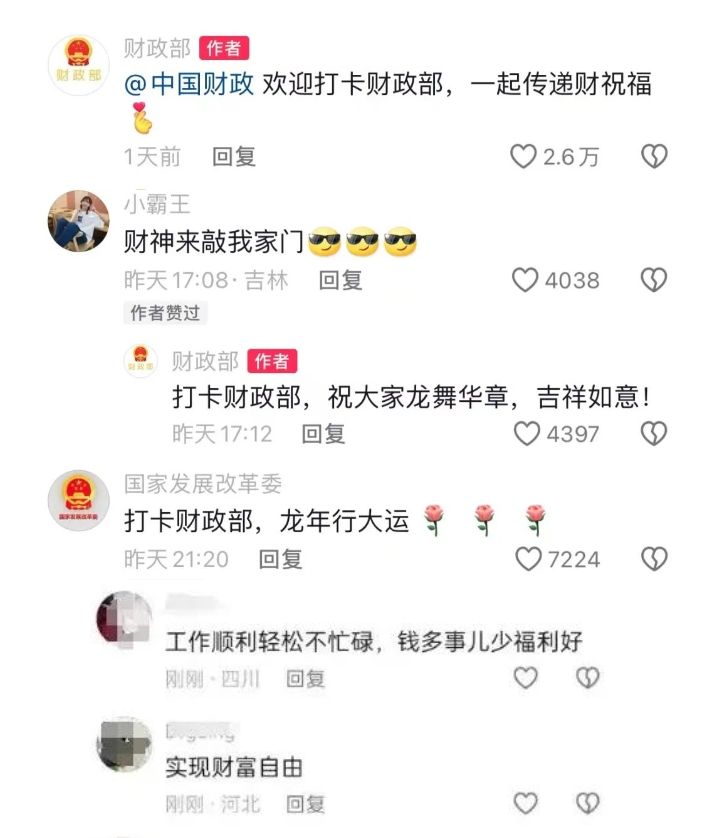
Task: Dislike the comment 实现财富自由
Action: [588, 802]
